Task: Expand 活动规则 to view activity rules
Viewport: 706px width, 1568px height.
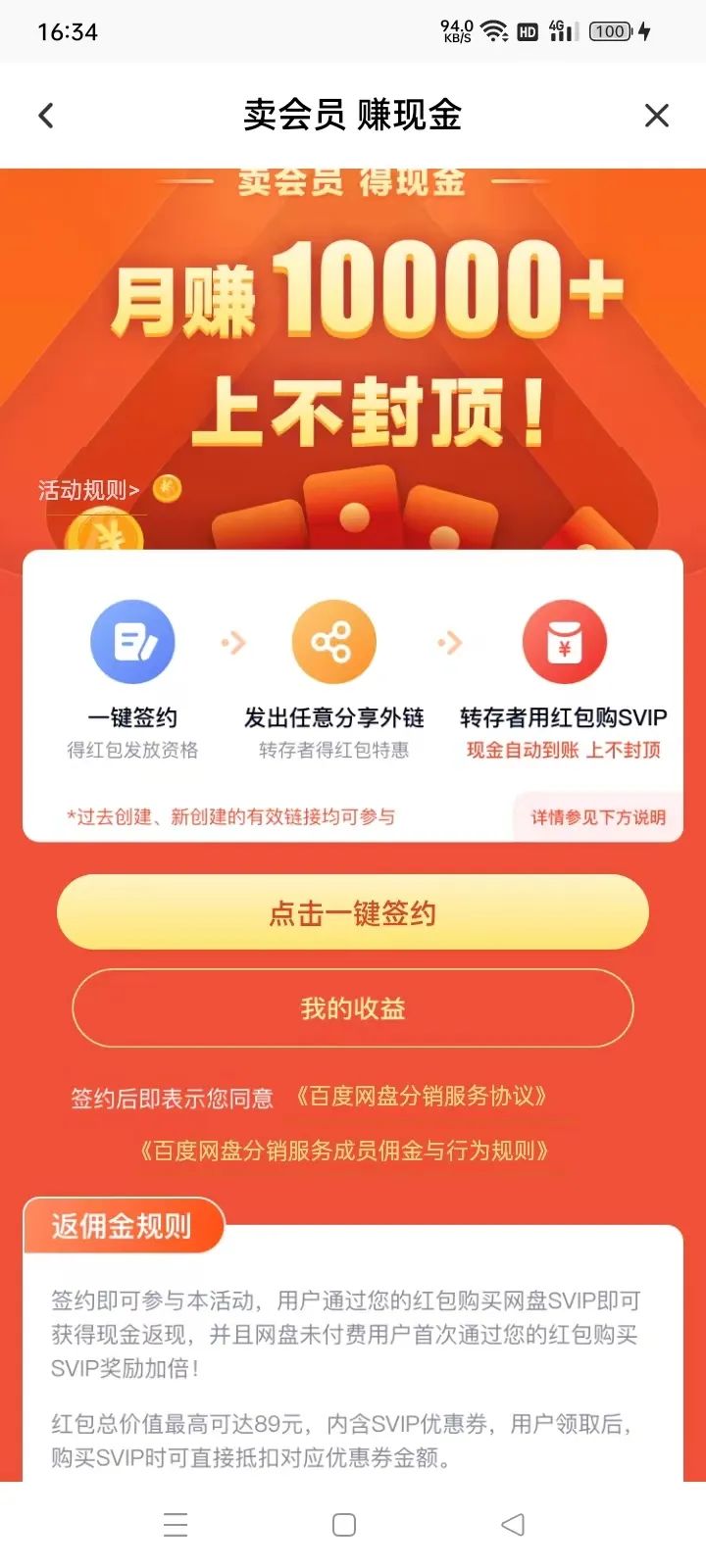Action: pyautogui.click(x=83, y=490)
